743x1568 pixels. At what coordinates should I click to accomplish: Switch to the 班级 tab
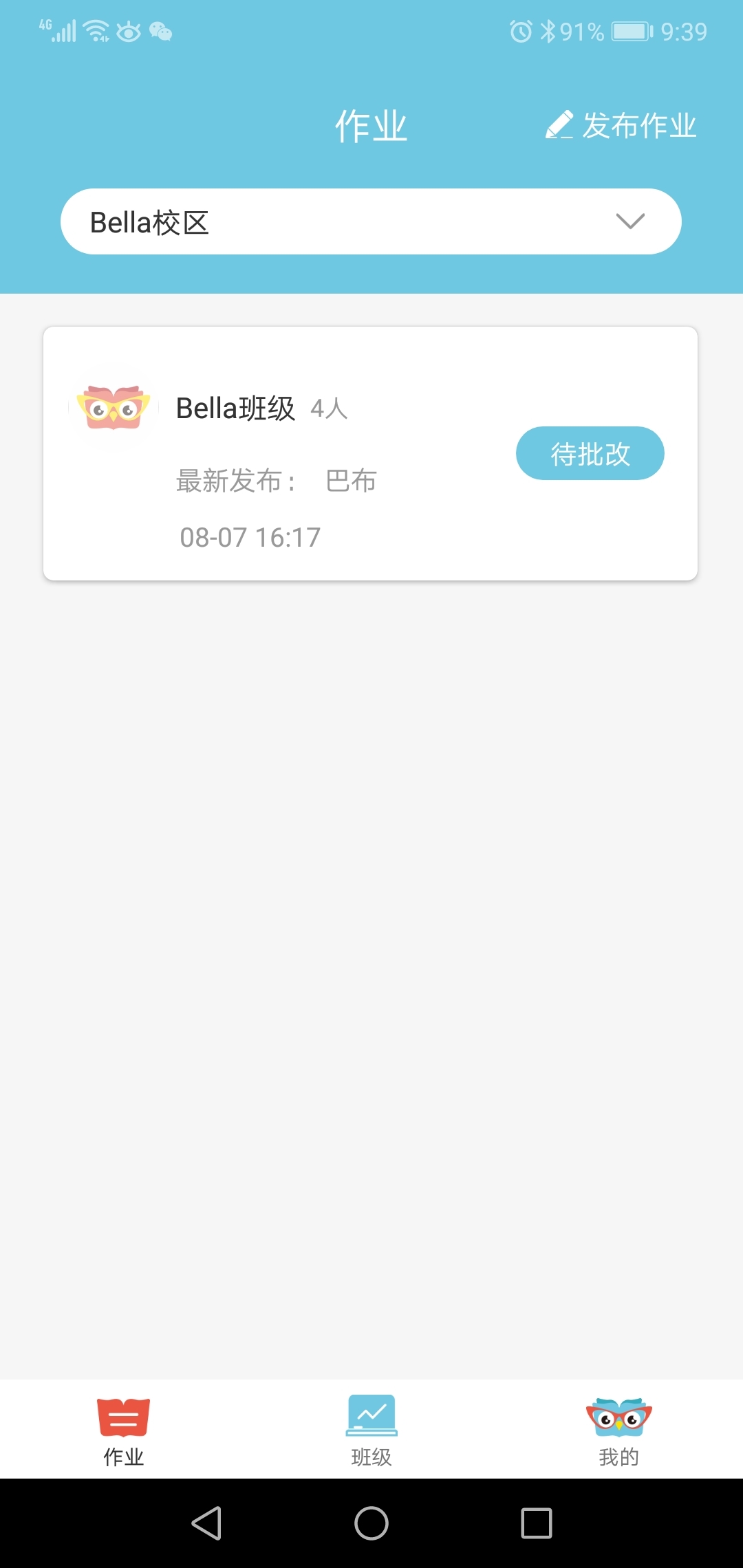(371, 1429)
